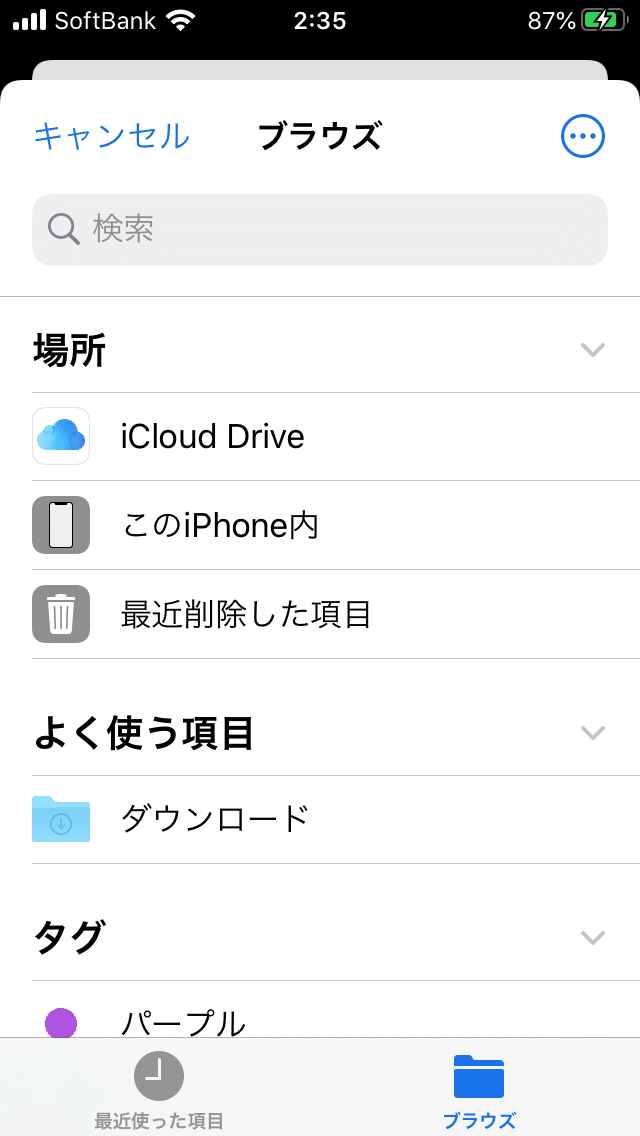Collapse the 場所 section
640x1136 pixels.
coord(593,350)
